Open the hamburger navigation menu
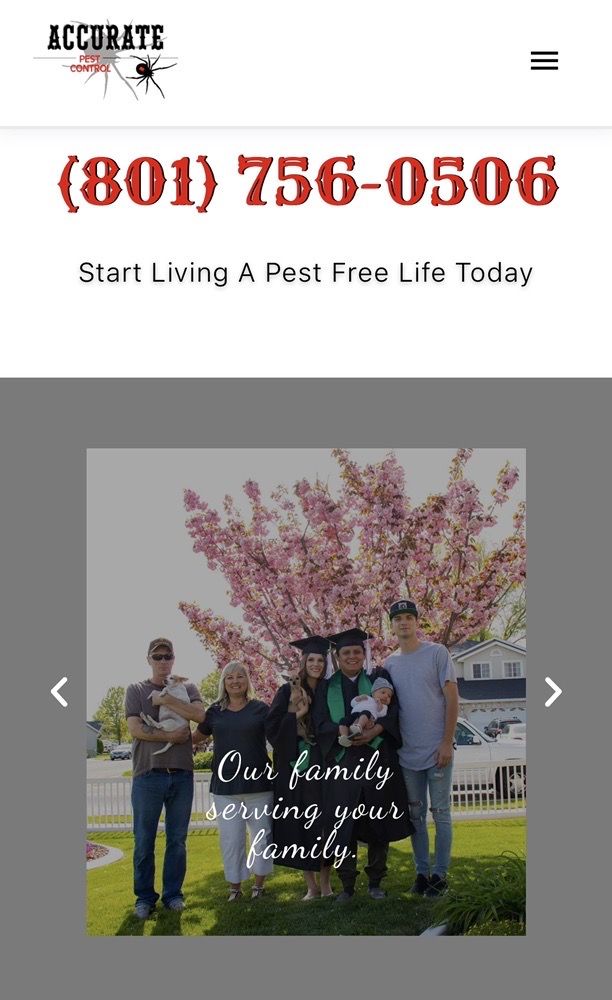Viewport: 612px width, 1000px height. [x=544, y=61]
